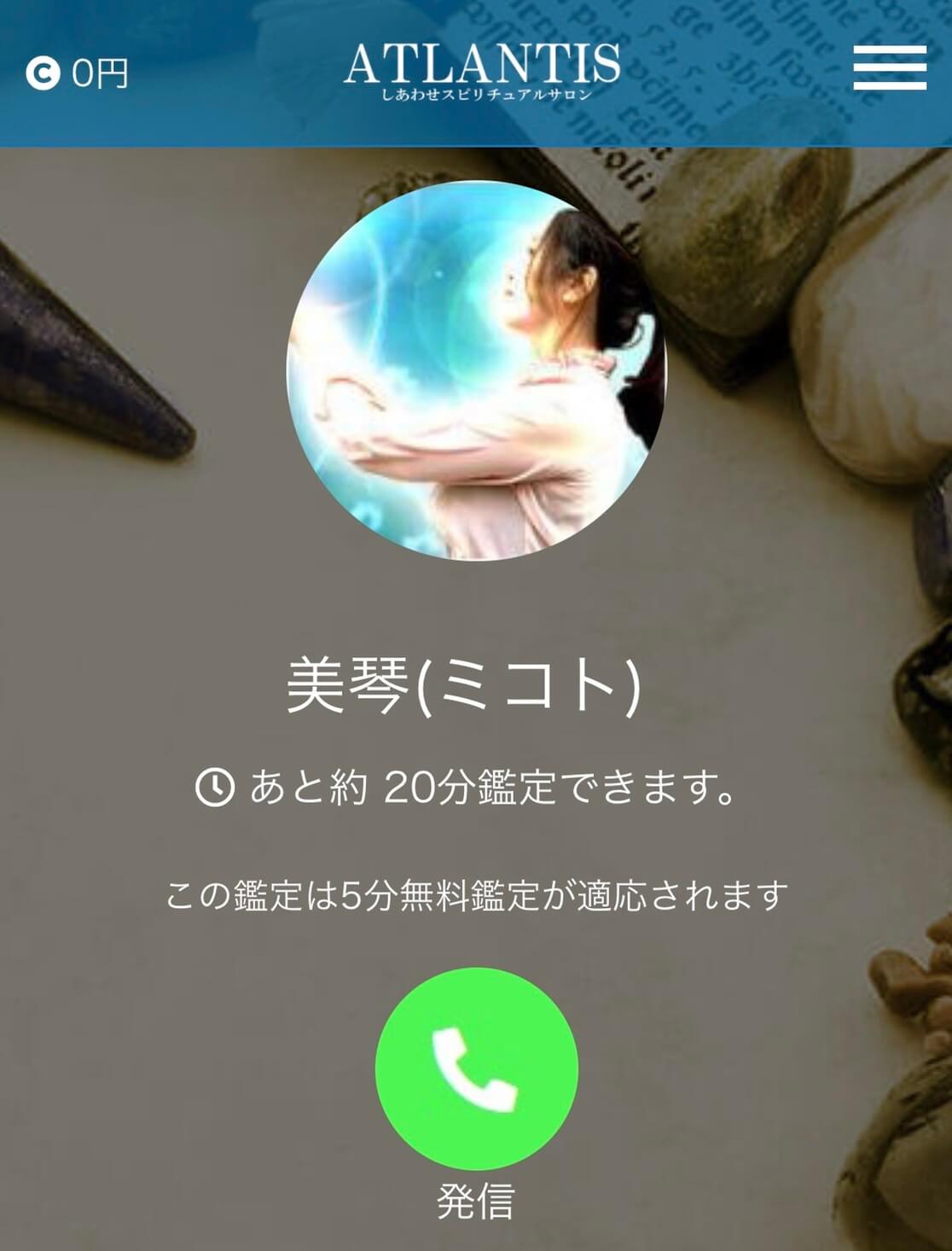Screen dimensions: 952x1251
Task: Open the hamburger menu
Action: pos(889,67)
